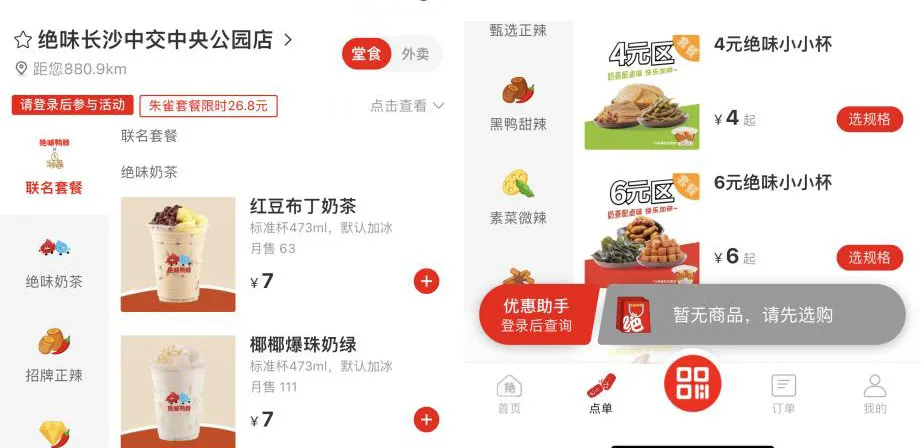Open the shopping bag cart bar
Image resolution: width=921 pixels, height=448 pixels.
pos(750,315)
